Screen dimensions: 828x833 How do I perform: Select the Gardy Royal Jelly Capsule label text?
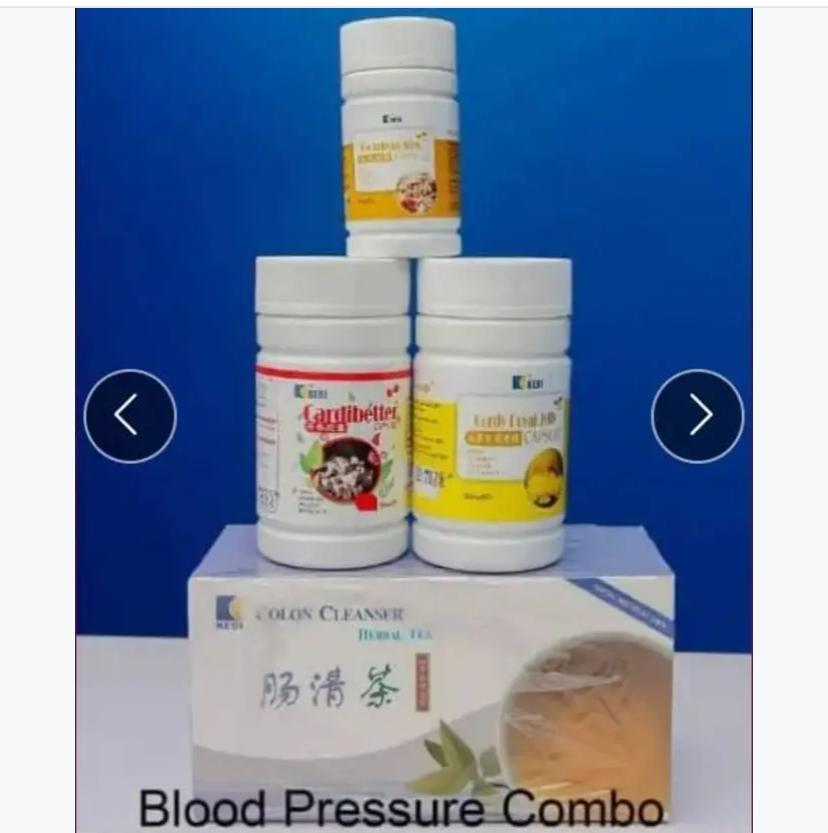point(515,420)
